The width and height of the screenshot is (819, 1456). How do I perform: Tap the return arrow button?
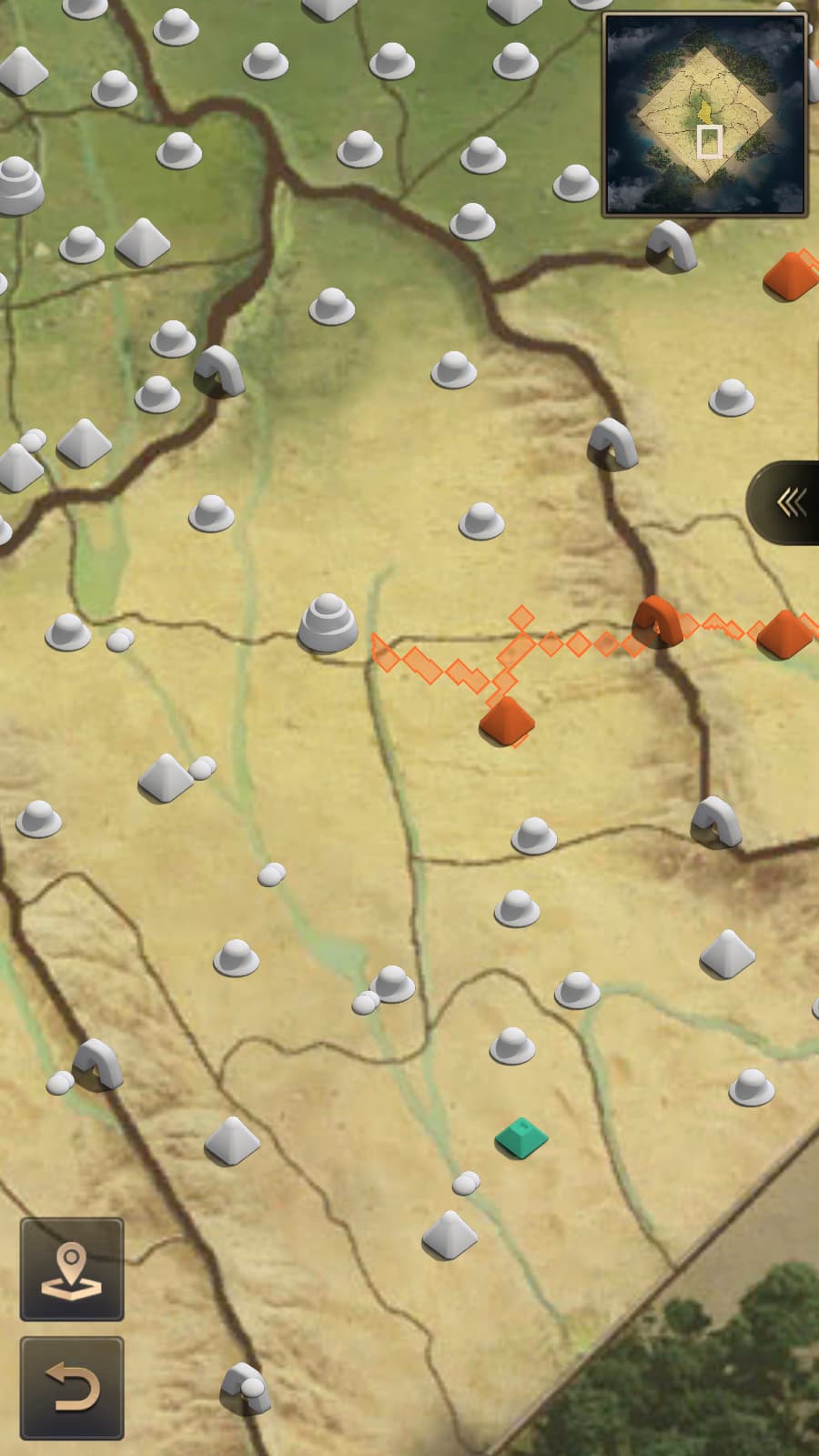coord(72,1388)
